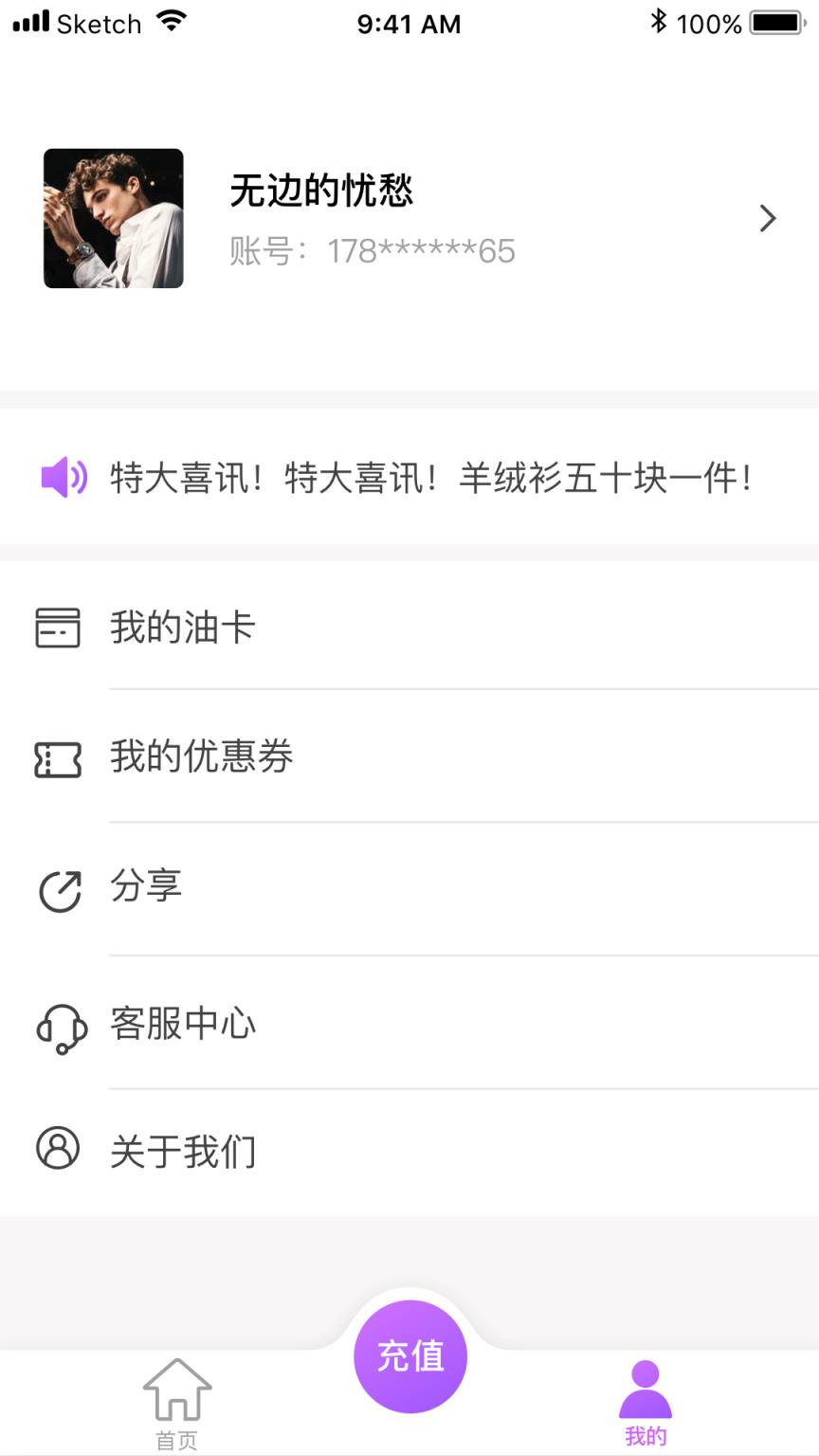Image resolution: width=819 pixels, height=1456 pixels.
Task: Tap the home icon above 首页
Action: click(176, 1386)
